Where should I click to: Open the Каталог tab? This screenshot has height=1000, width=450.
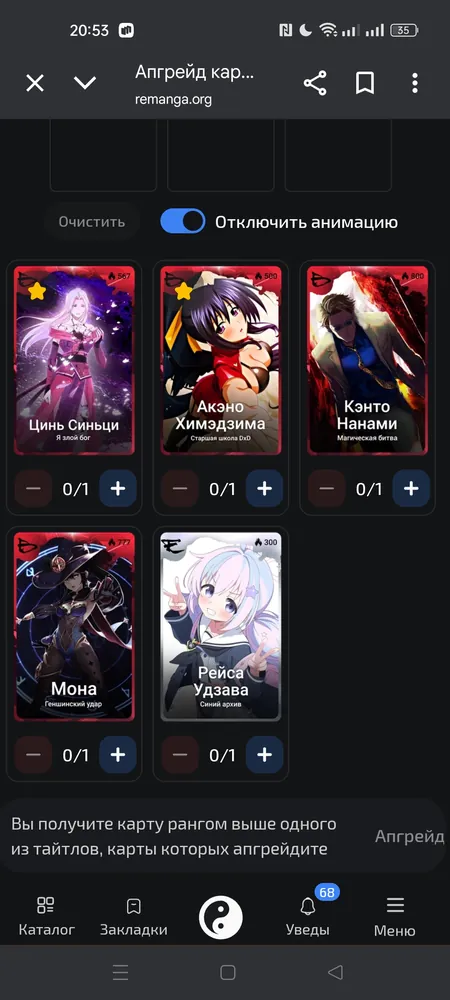tap(47, 916)
